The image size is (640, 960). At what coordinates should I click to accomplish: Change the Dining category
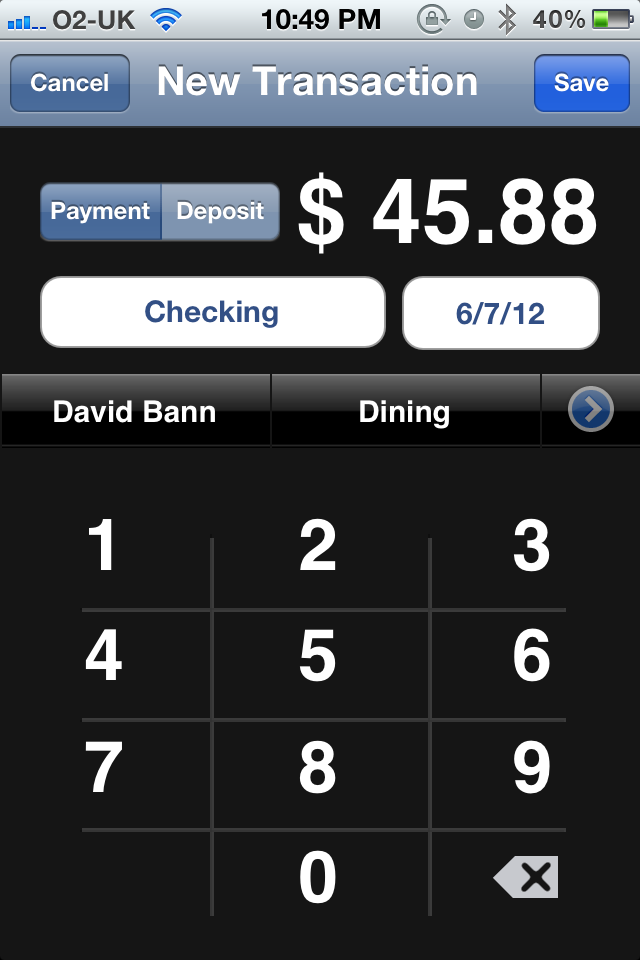click(404, 411)
